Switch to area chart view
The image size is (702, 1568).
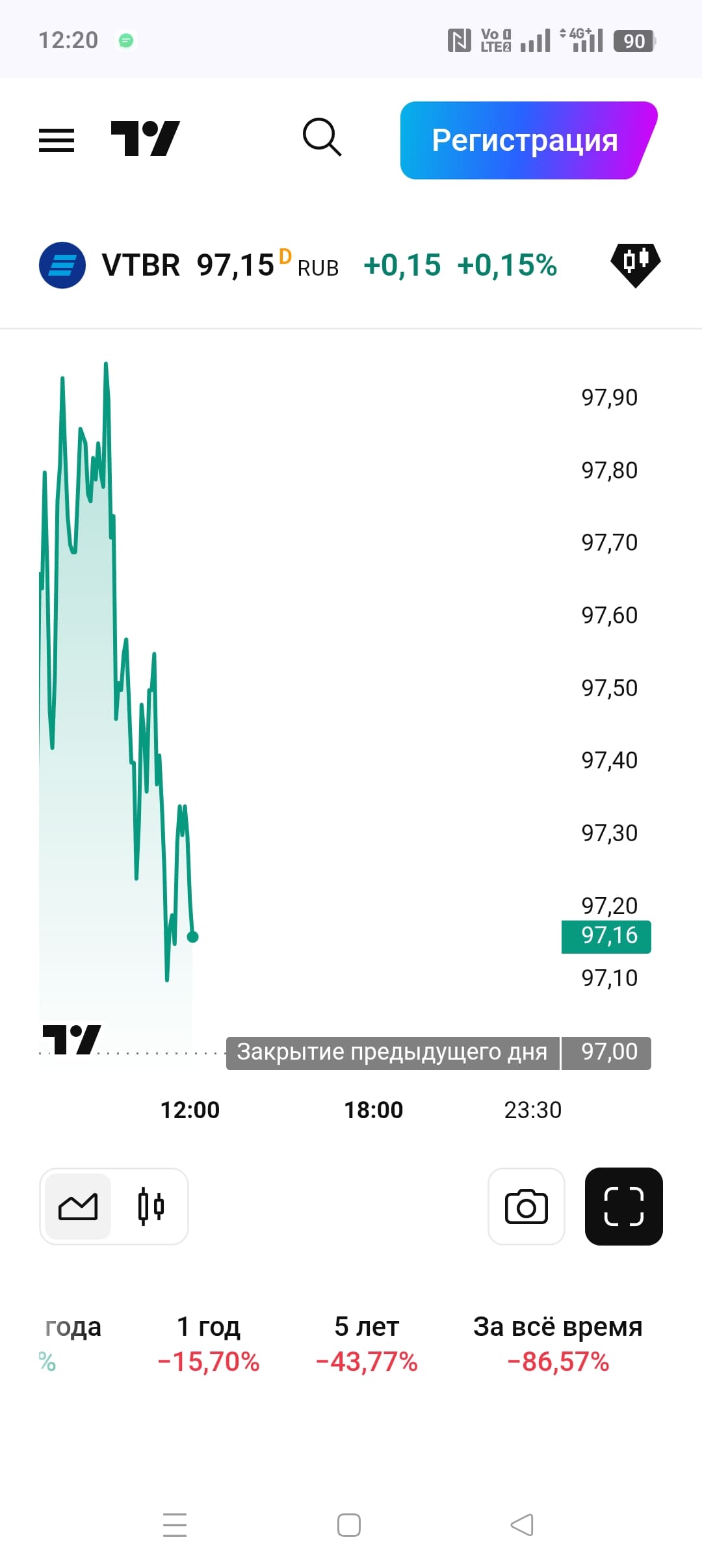point(78,1207)
